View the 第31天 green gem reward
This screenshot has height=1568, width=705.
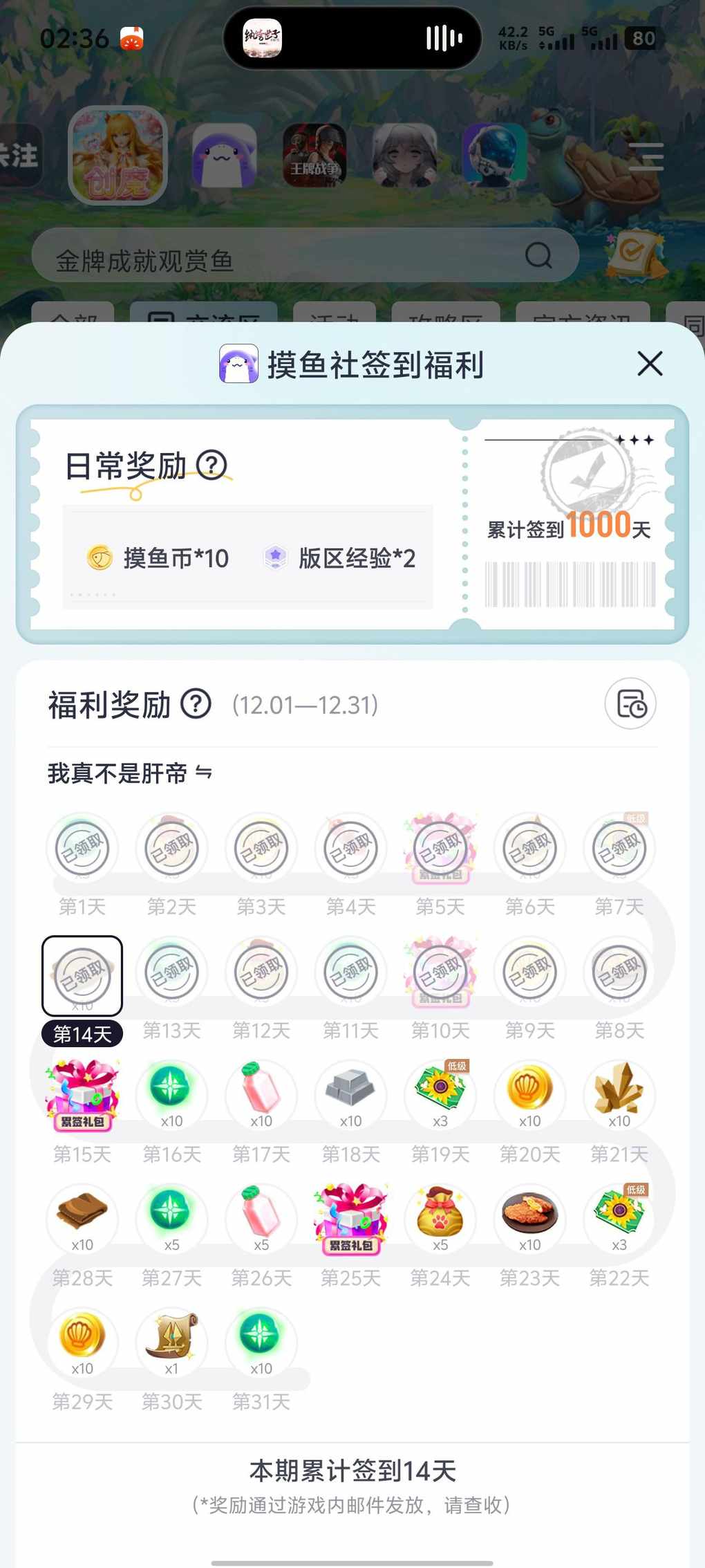(261, 1343)
